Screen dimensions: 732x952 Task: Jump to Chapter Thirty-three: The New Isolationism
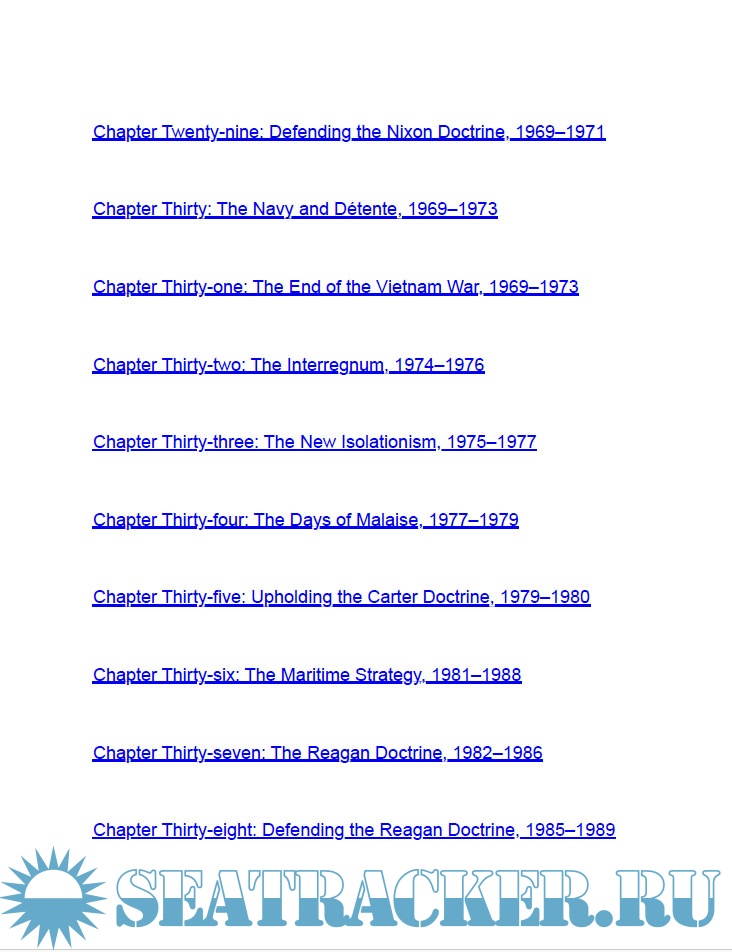[x=314, y=442]
